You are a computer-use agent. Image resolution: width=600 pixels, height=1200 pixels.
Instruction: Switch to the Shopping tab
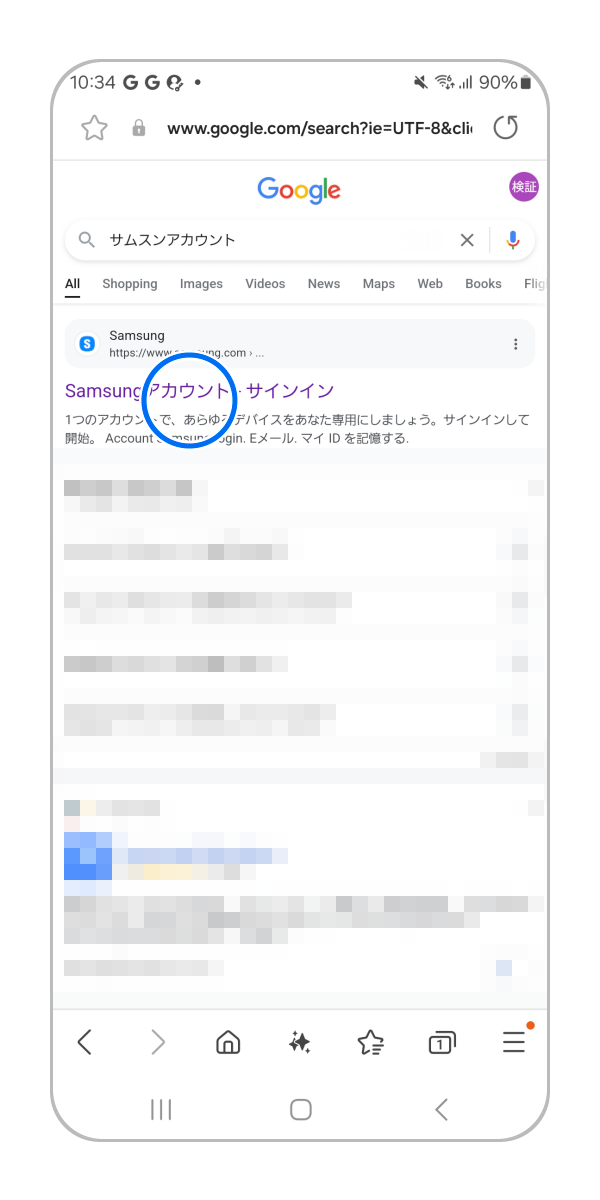coord(130,284)
